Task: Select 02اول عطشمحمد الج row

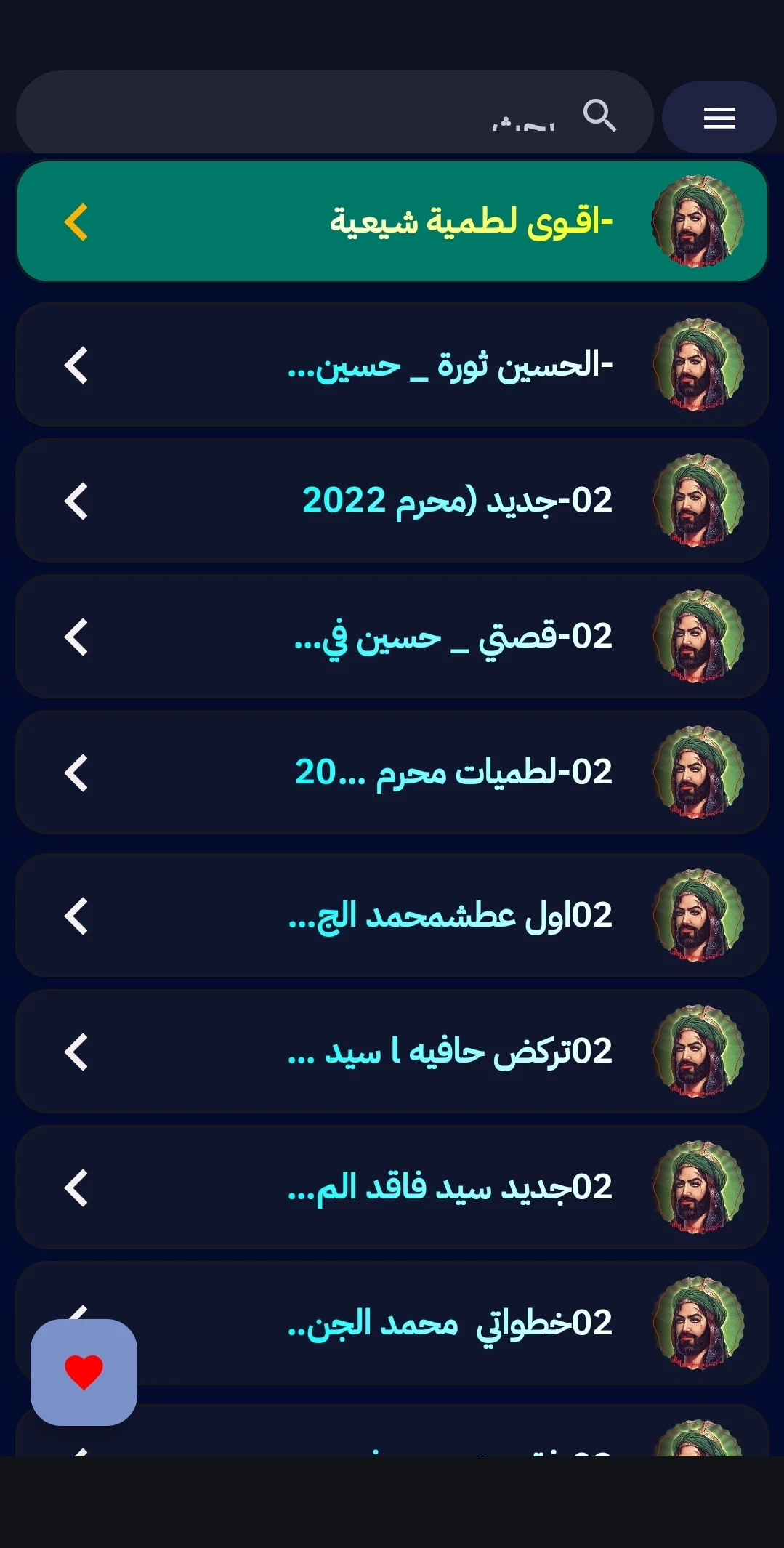Action: 392,916
